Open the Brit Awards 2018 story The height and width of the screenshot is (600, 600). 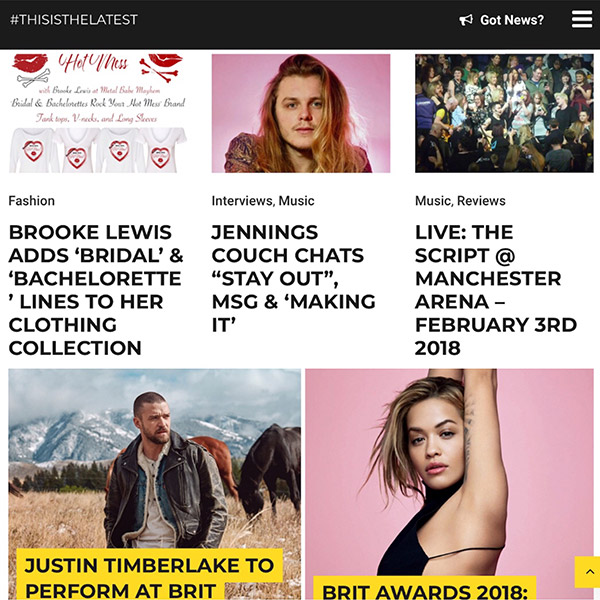coord(425,591)
